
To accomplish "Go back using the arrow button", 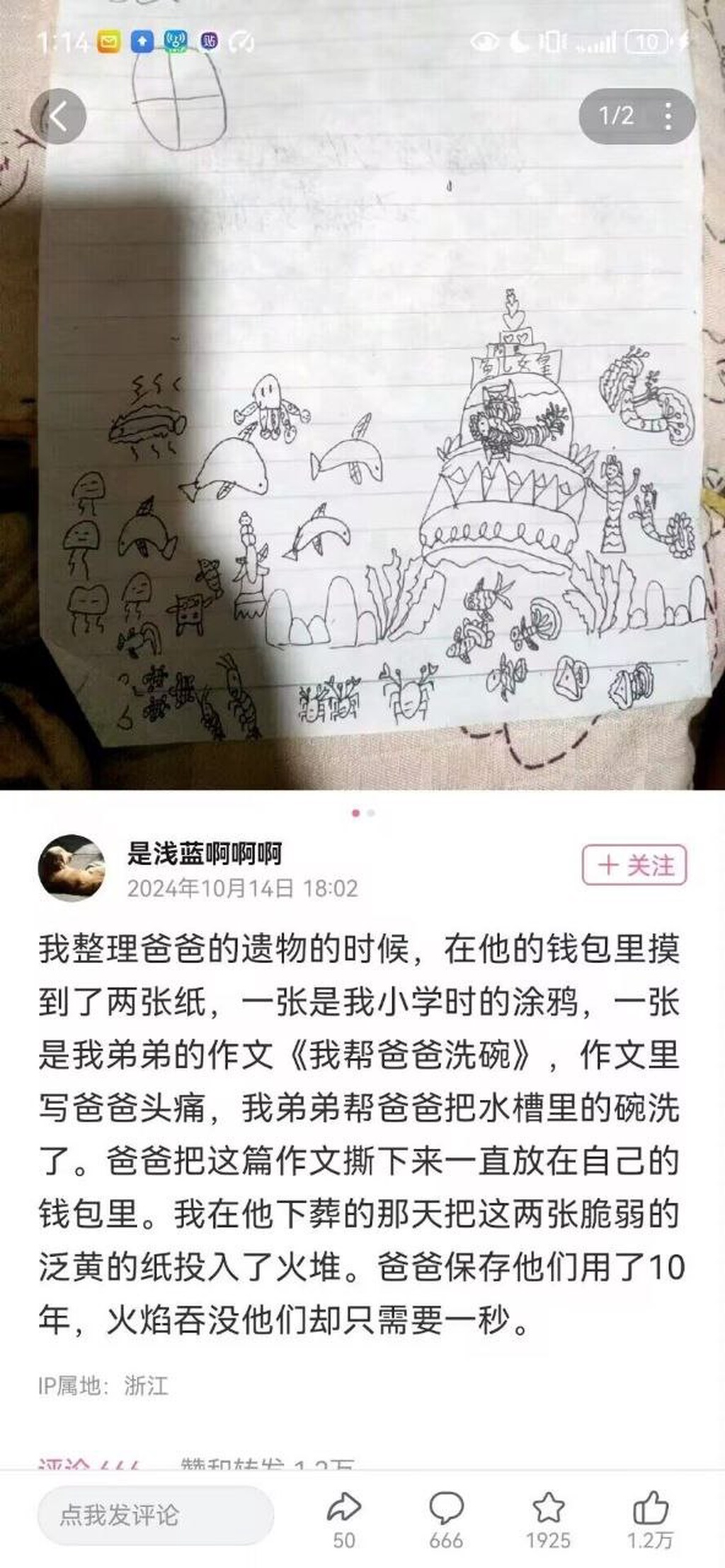I will point(58,116).
